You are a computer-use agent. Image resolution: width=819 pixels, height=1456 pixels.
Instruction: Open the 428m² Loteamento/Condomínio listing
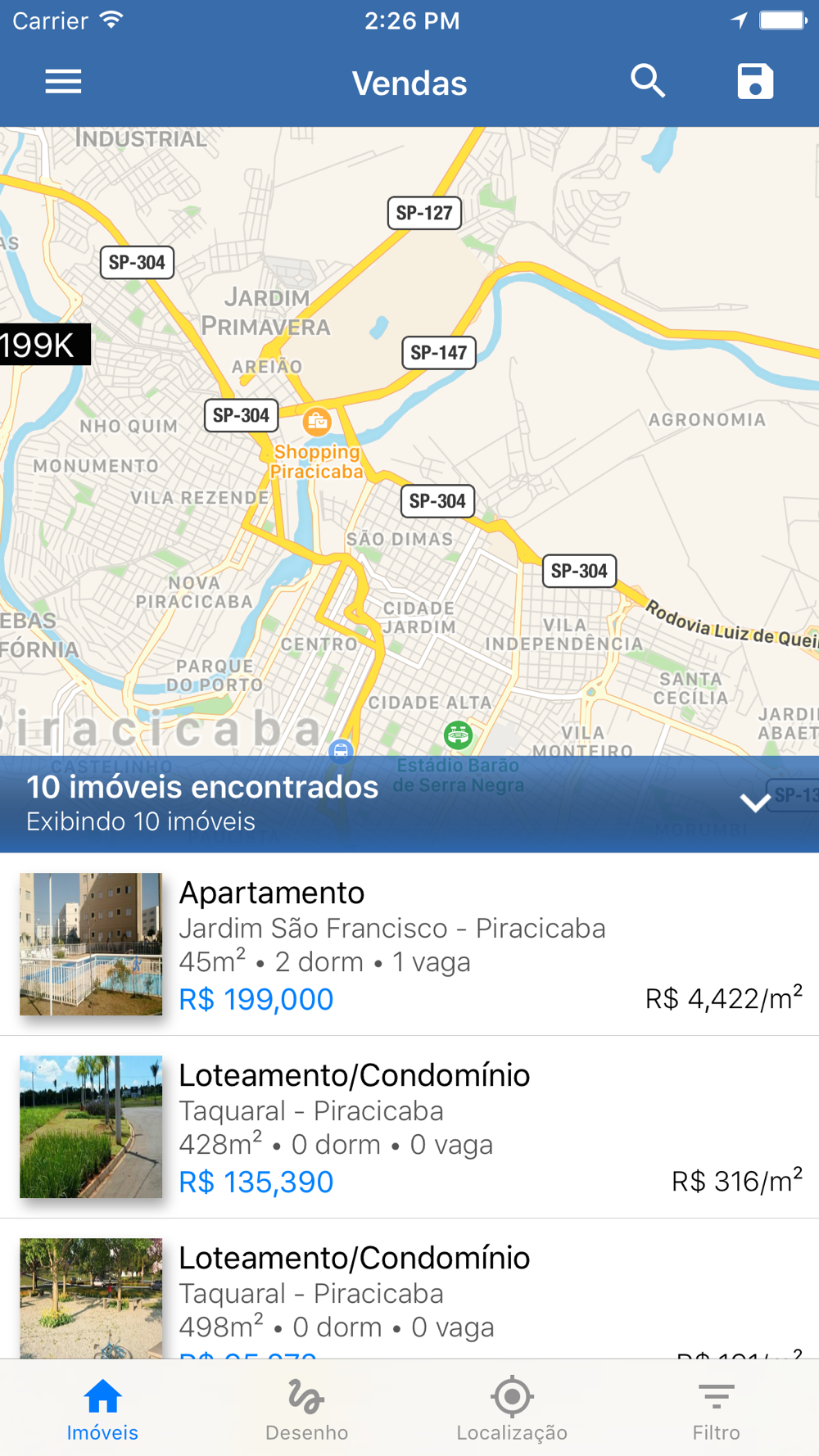(x=409, y=1127)
